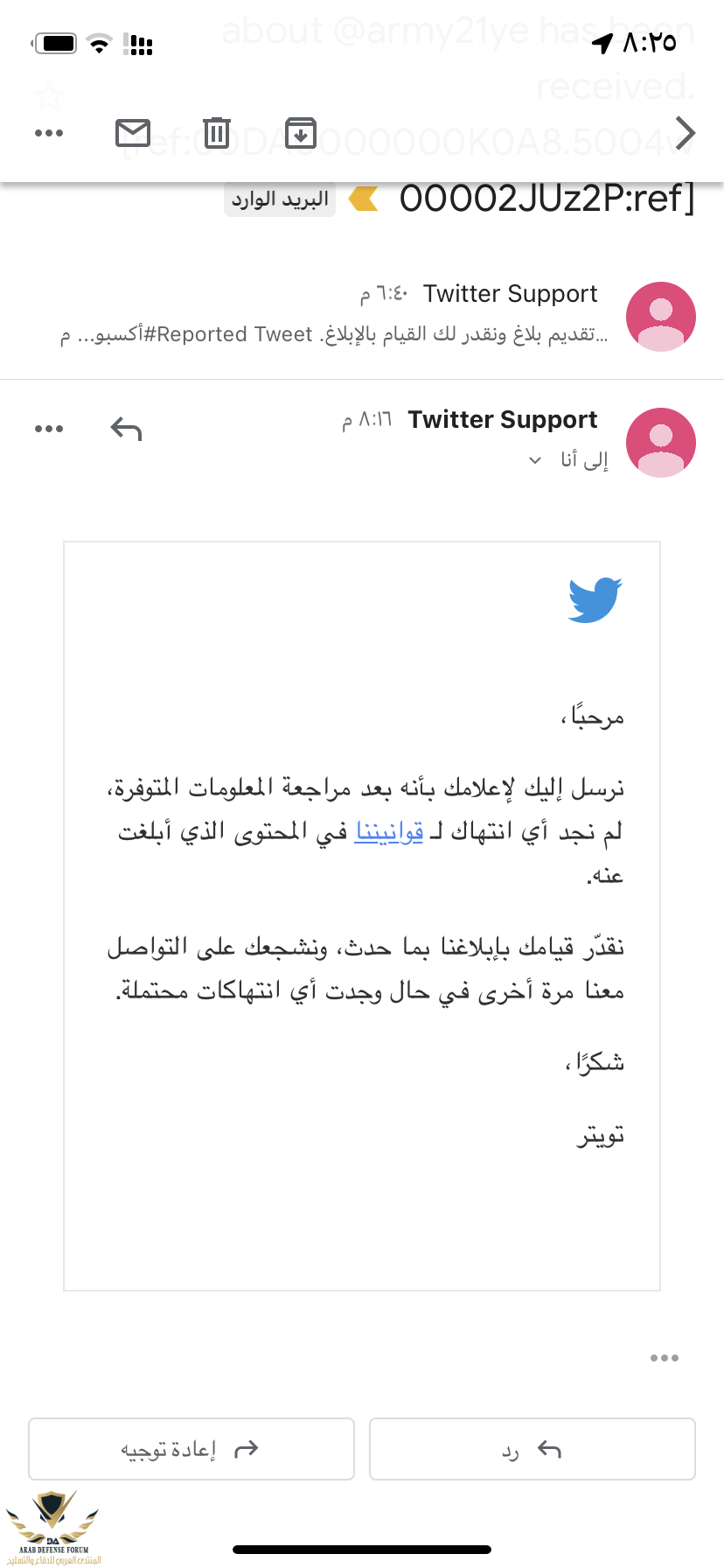724x1568 pixels.
Task: Tap the إعادة توجيه forward button
Action: [191, 1449]
